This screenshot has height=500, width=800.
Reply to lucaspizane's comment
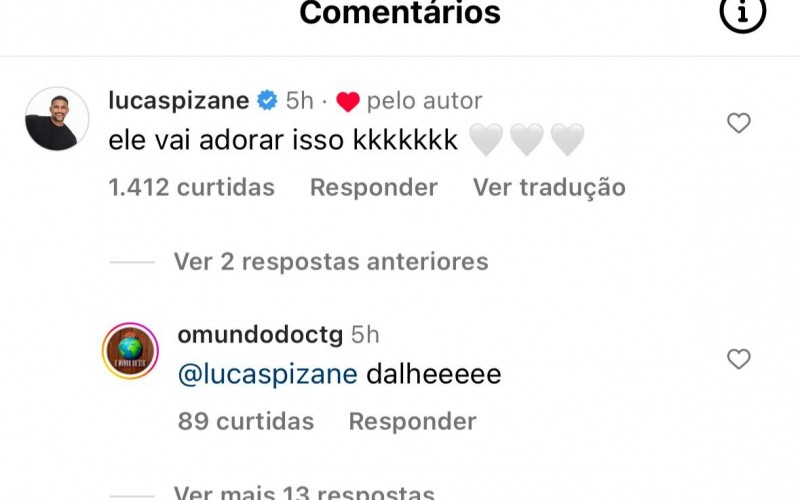pos(373,187)
